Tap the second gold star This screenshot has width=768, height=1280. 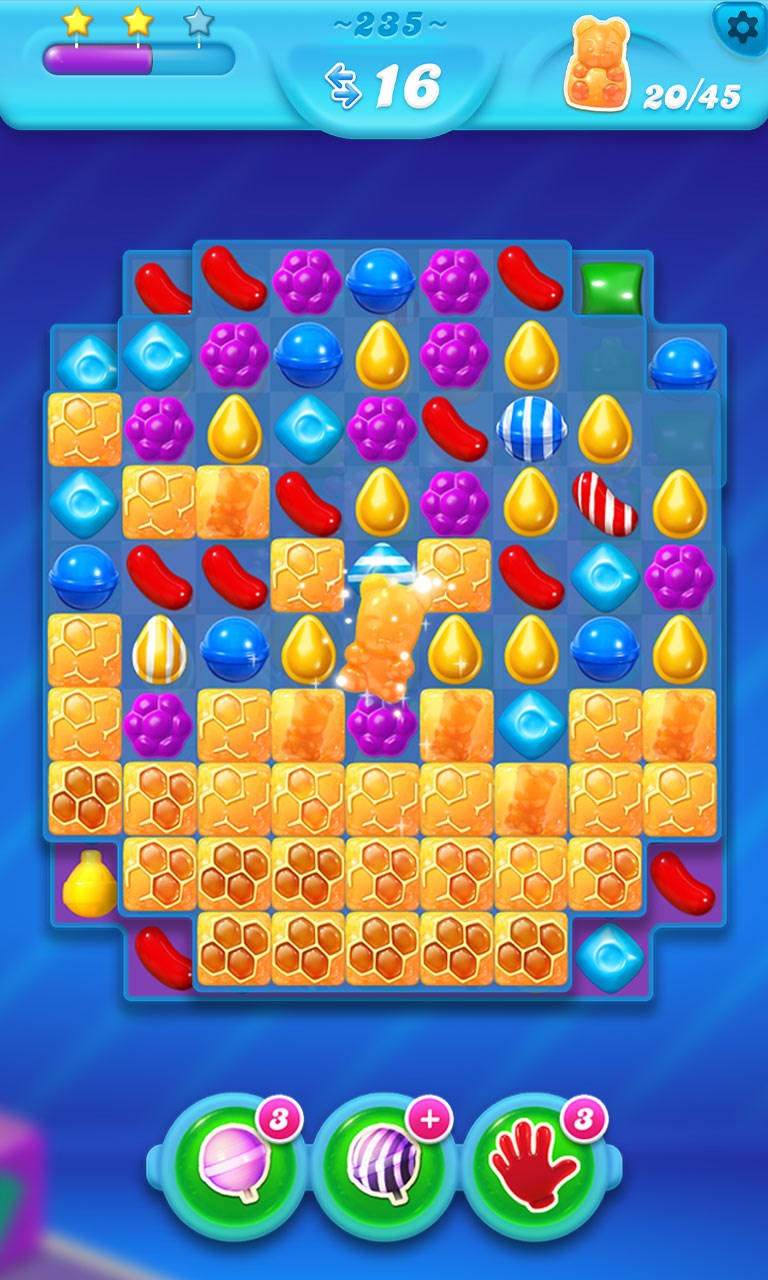[x=137, y=18]
